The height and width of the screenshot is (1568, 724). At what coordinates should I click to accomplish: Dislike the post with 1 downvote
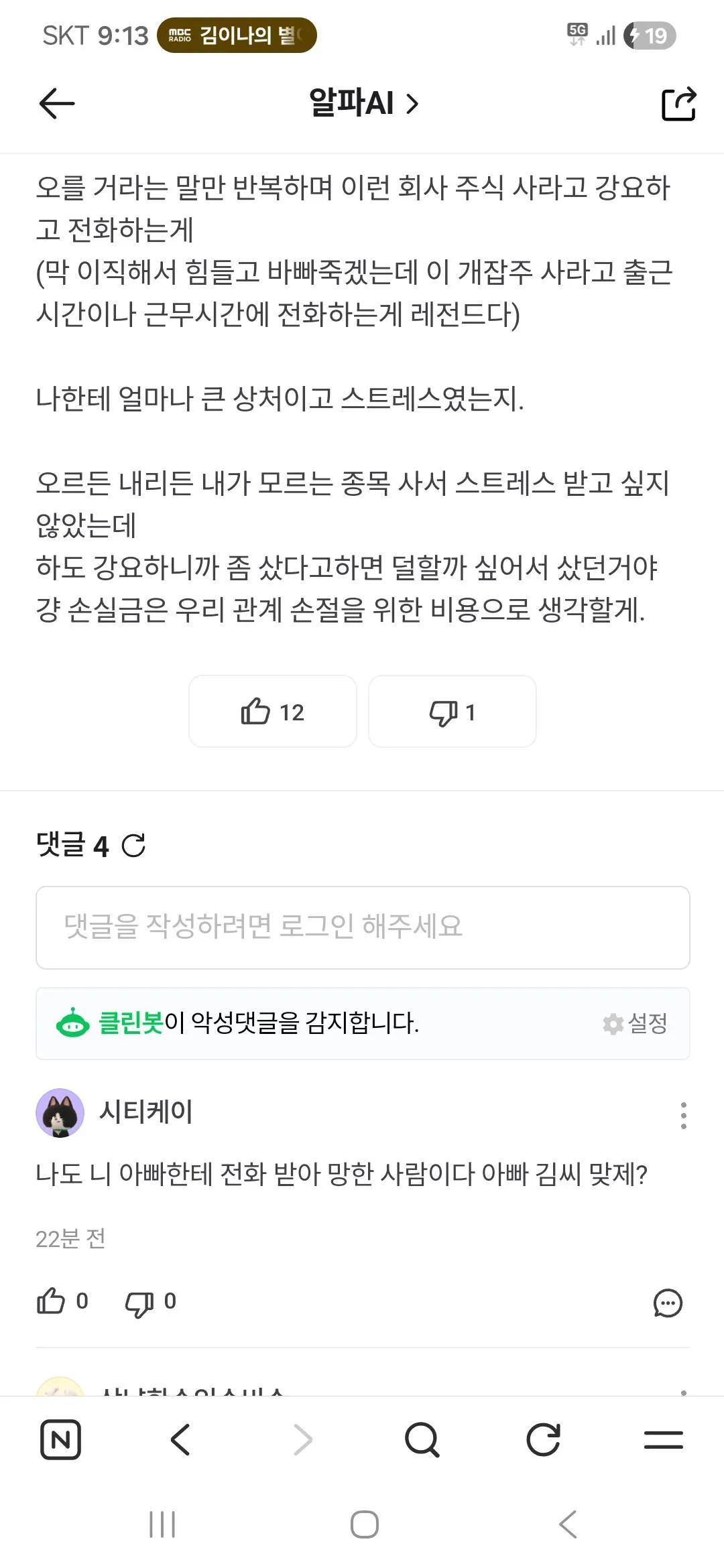point(452,712)
